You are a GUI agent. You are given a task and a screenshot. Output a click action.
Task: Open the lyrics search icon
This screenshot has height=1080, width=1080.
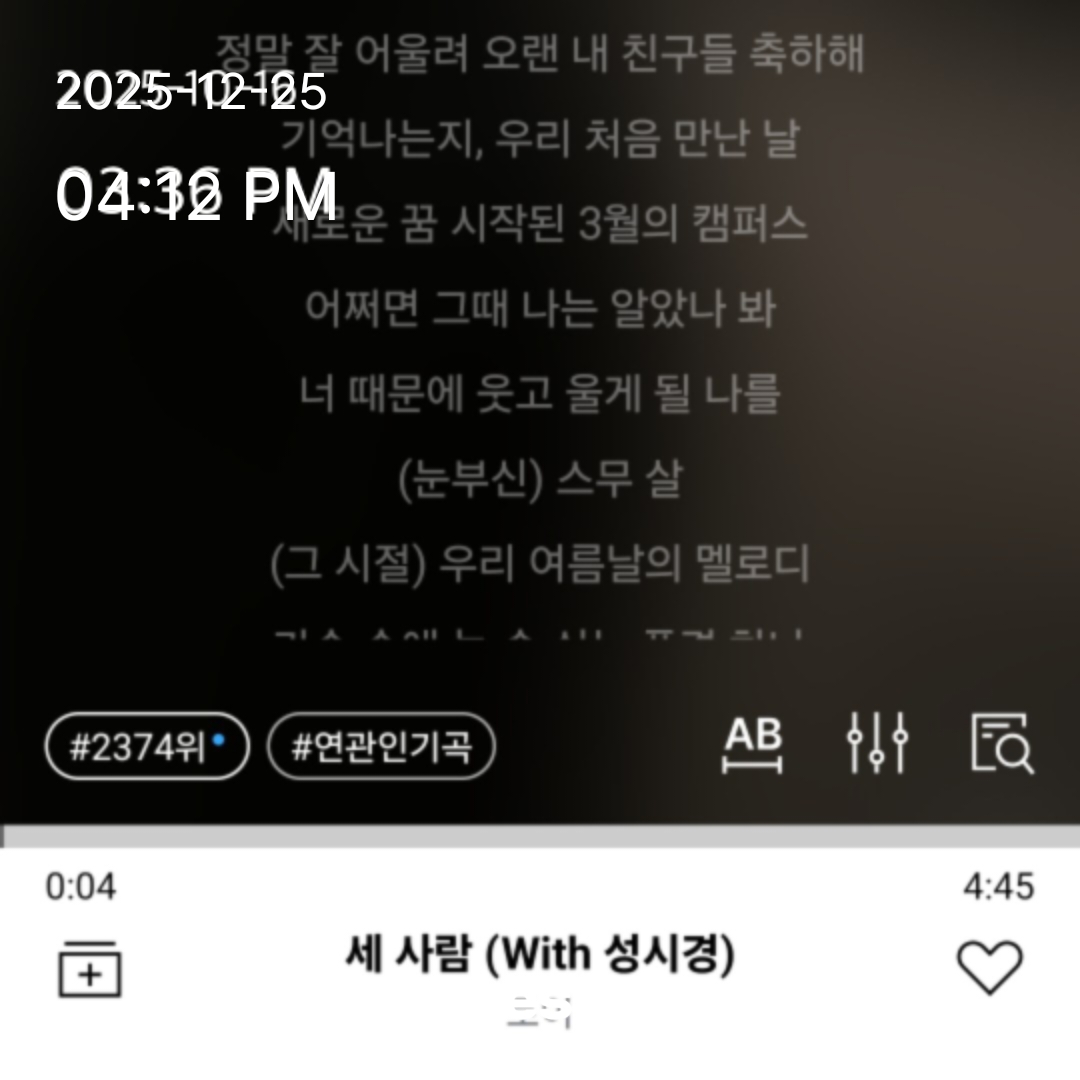tap(1002, 744)
